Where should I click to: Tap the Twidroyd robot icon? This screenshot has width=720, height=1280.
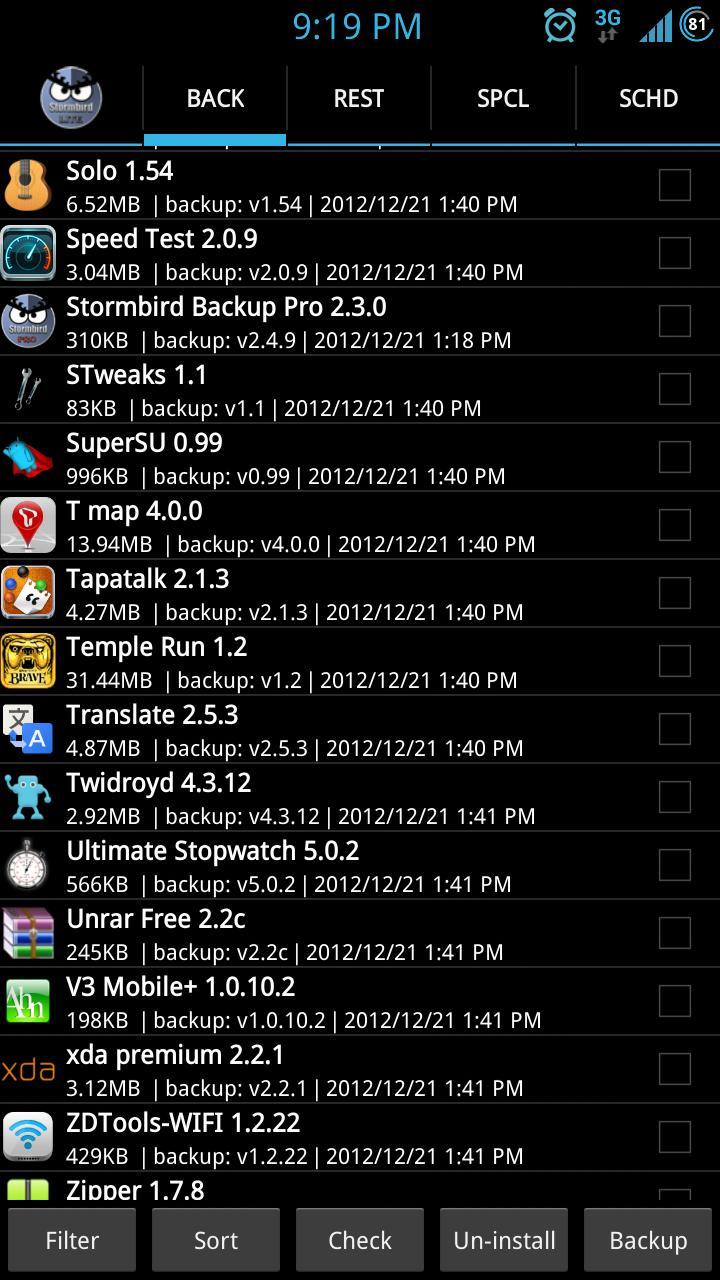coord(29,797)
